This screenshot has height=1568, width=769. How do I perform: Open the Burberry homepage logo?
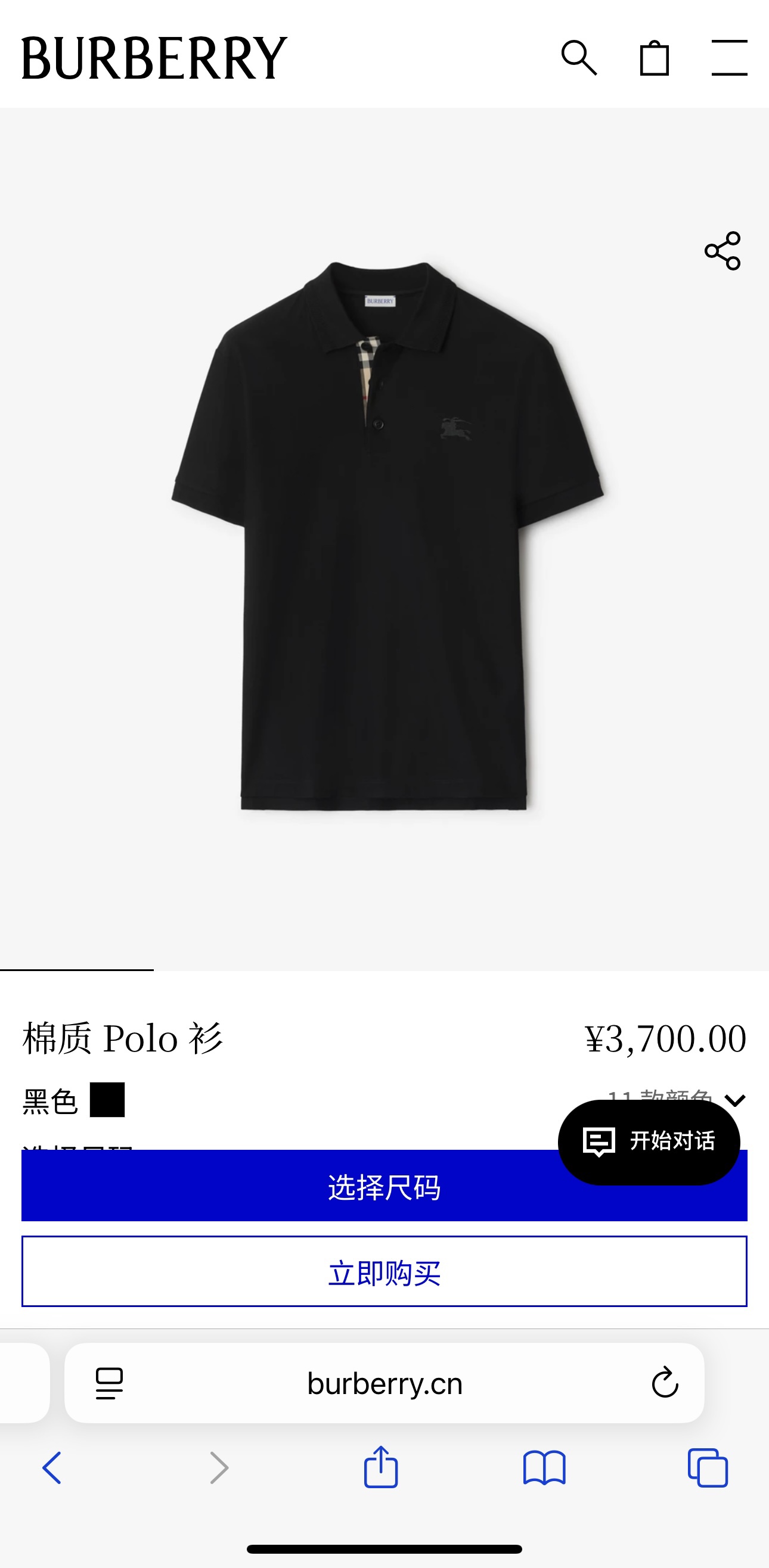[x=154, y=58]
